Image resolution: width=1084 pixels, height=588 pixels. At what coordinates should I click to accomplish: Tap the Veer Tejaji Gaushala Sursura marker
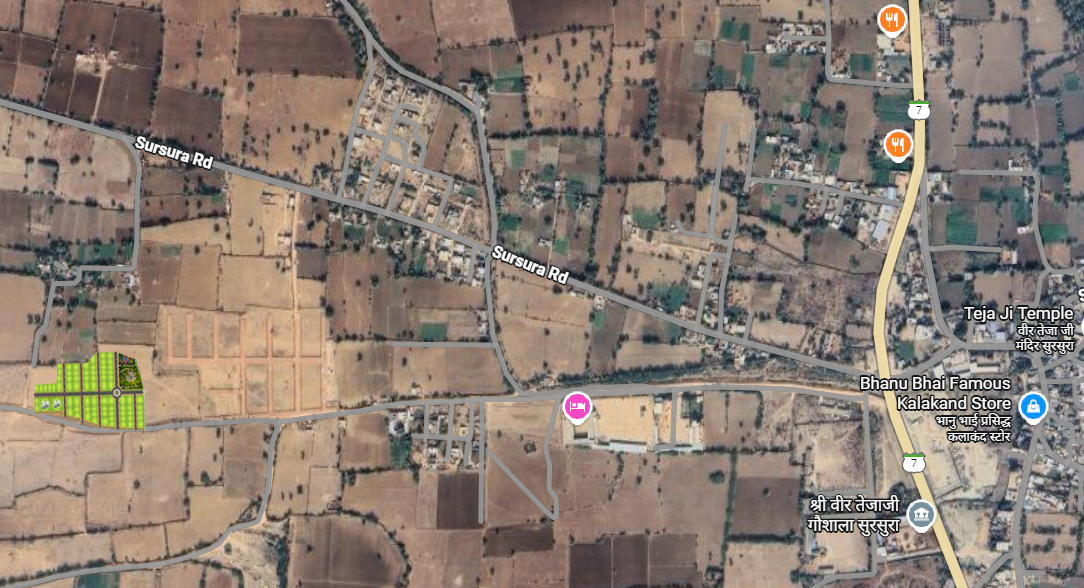(x=922, y=516)
